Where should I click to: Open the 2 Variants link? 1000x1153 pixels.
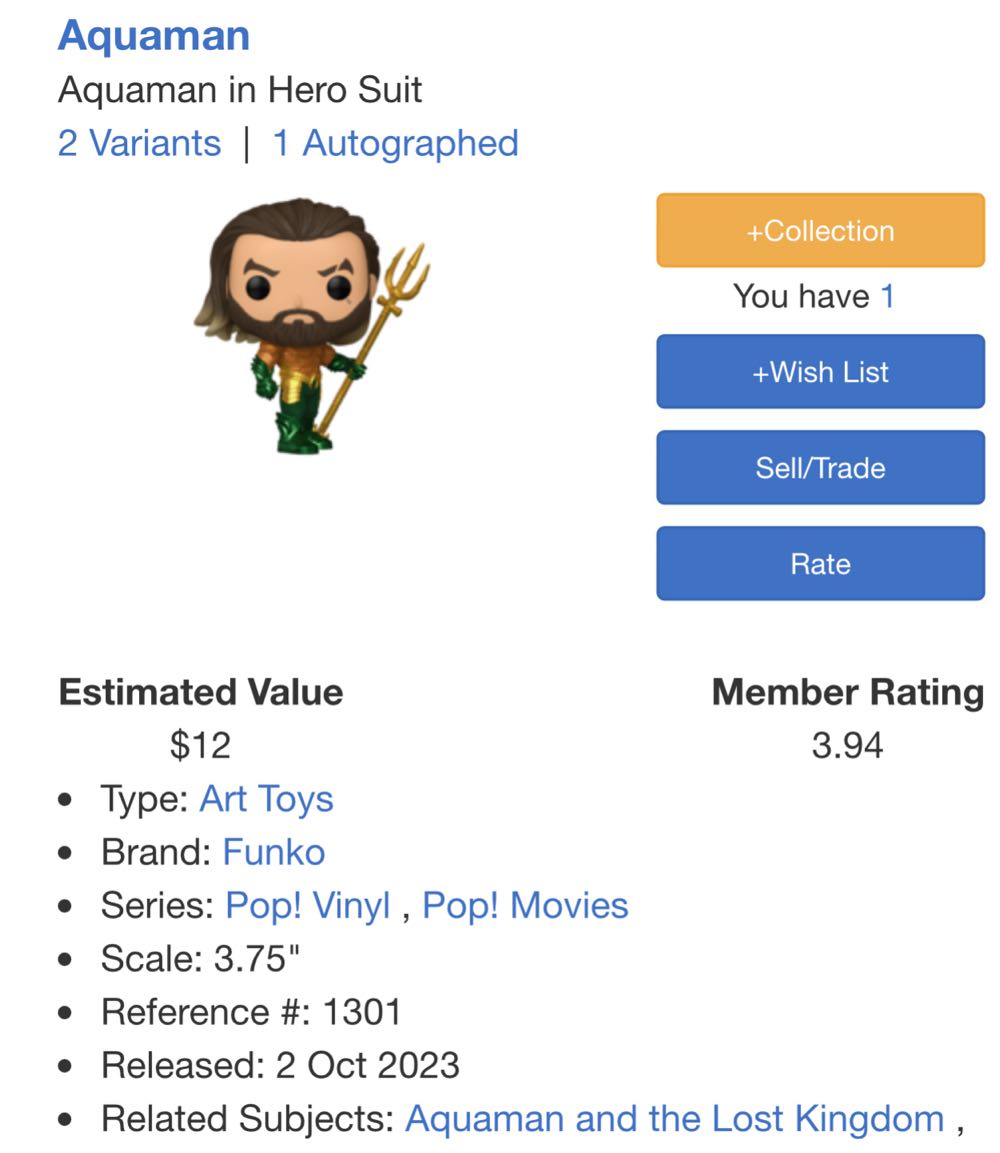[137, 142]
